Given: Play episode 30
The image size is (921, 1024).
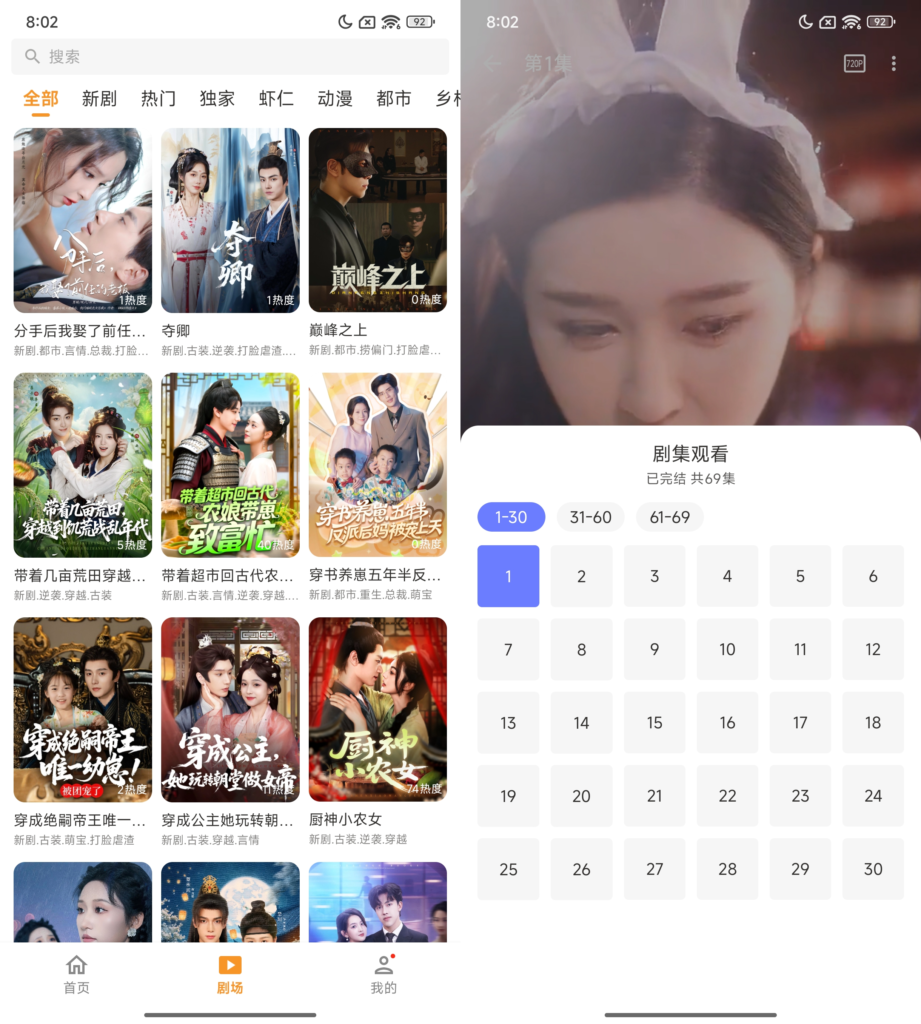Looking at the screenshot, I should coord(873,868).
